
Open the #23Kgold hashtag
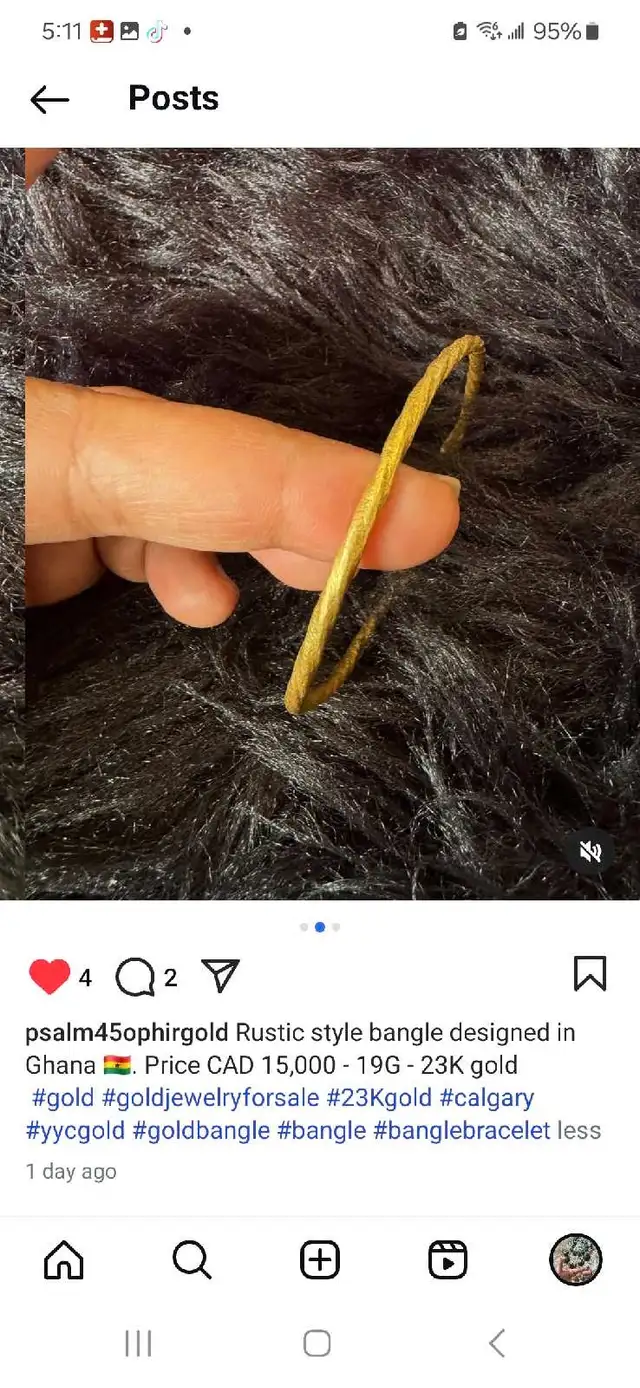pos(379,1098)
